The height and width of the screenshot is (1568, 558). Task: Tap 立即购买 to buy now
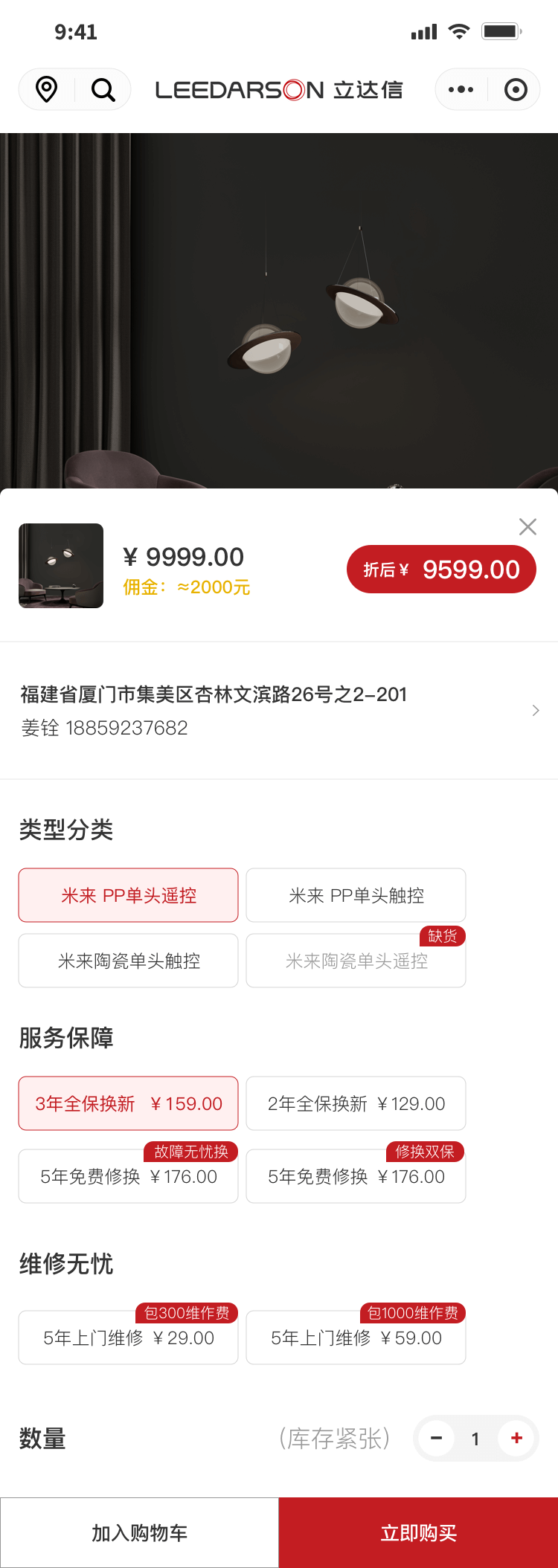pos(418,1533)
